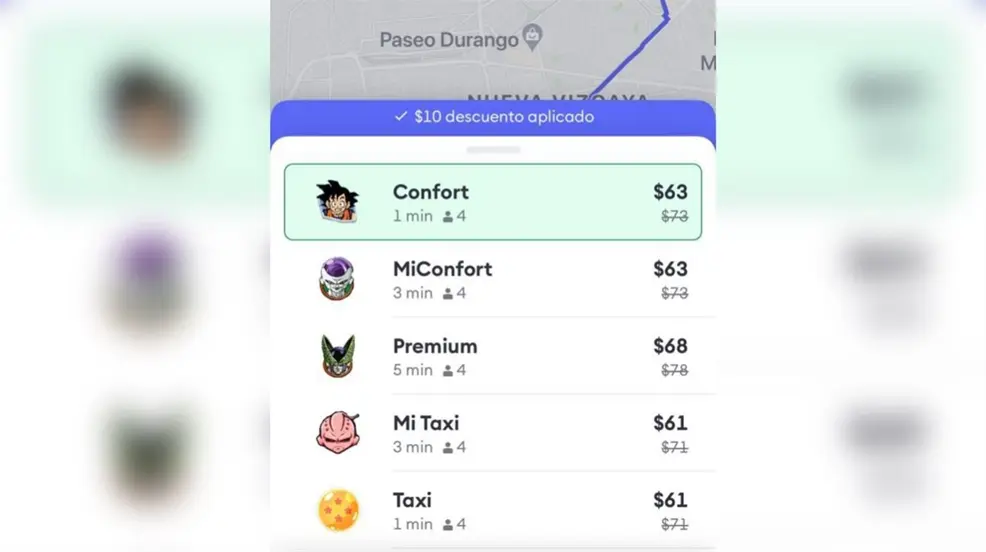The image size is (986, 552).
Task: Select the Mi Taxi option
Action: point(492,433)
